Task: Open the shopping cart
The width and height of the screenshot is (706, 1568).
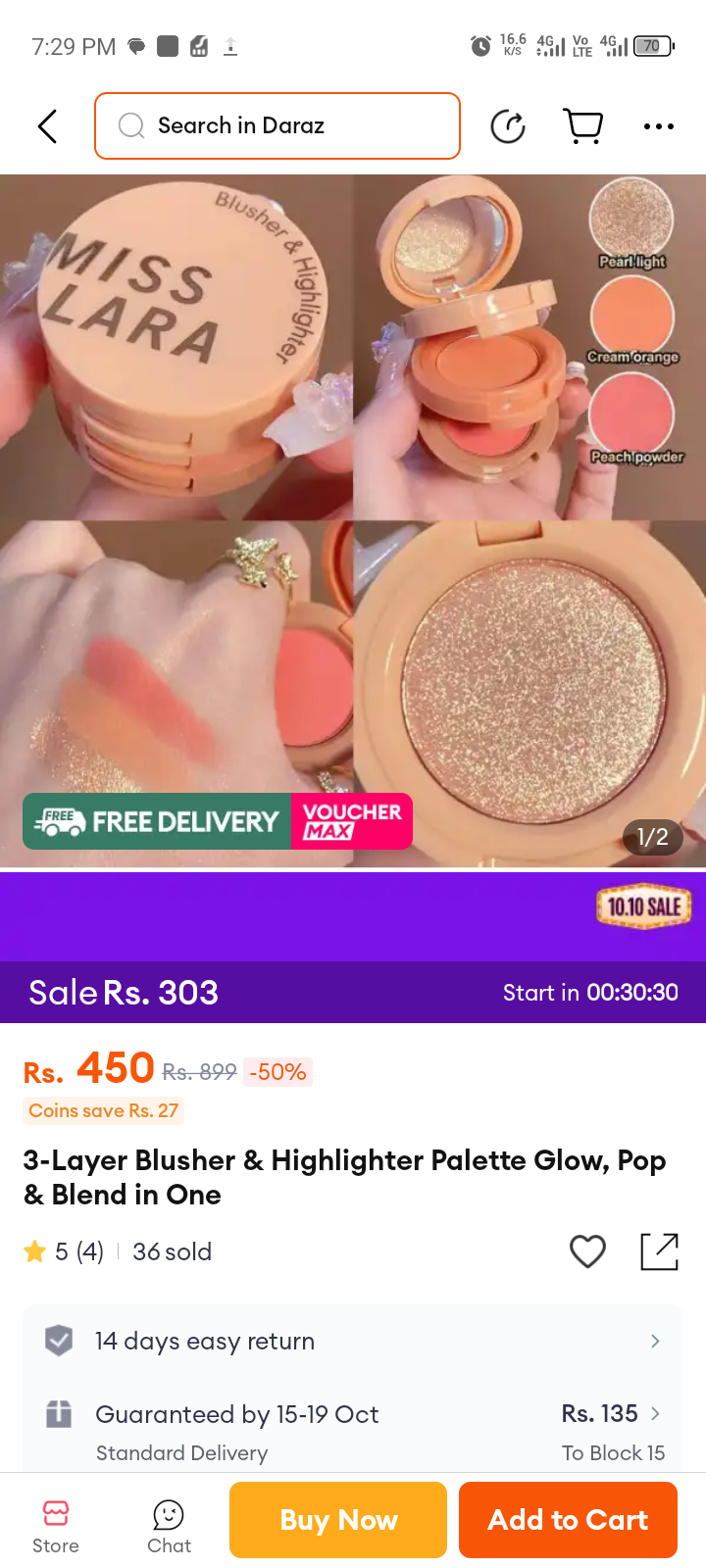Action: (x=583, y=126)
